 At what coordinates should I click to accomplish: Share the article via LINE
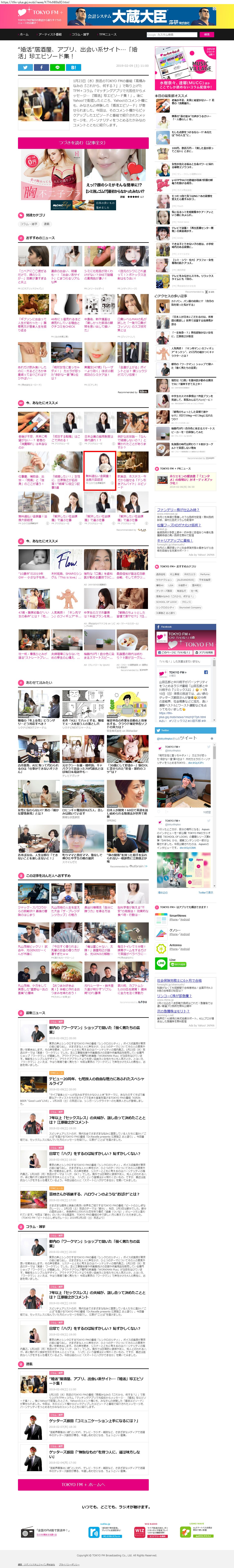pos(57,68)
